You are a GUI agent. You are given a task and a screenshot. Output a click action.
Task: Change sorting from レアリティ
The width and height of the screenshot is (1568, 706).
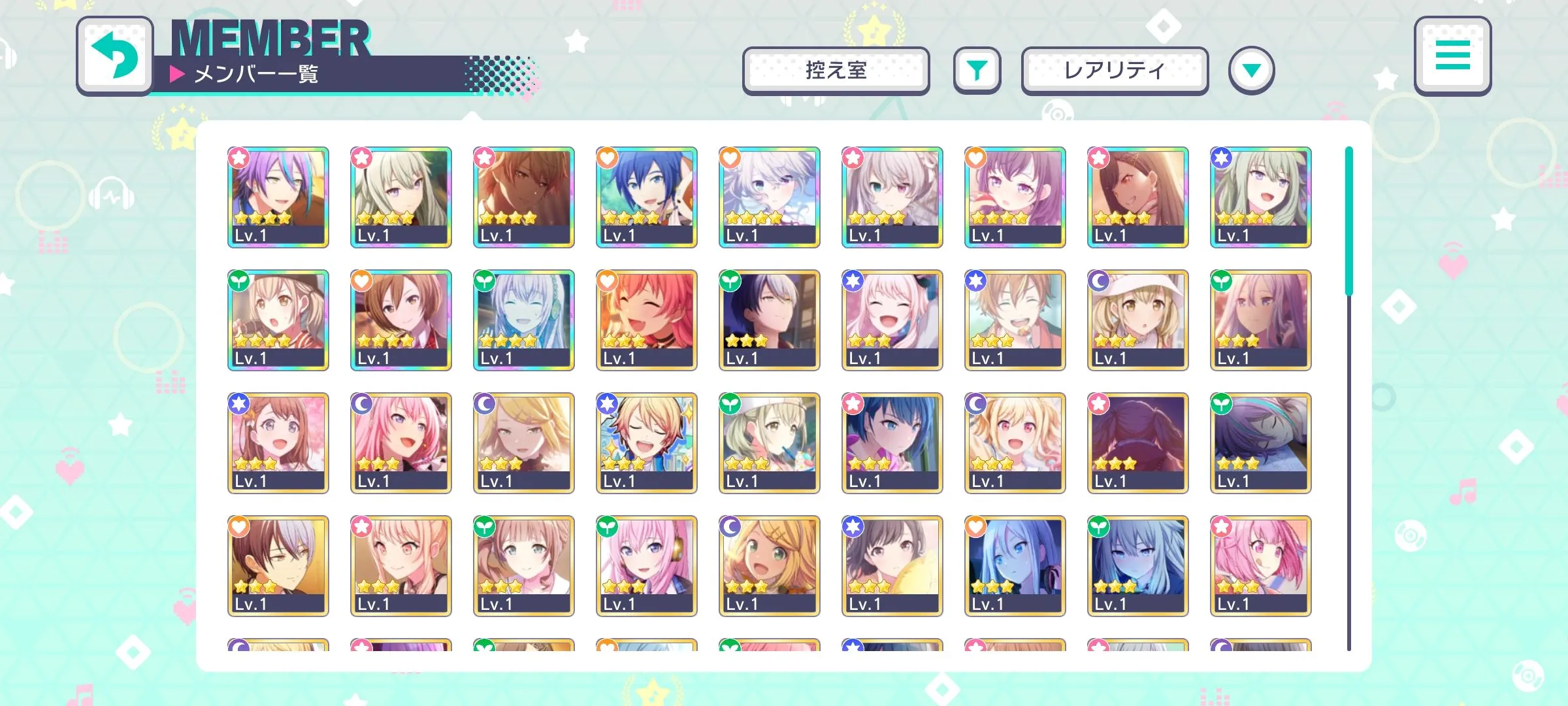1114,71
